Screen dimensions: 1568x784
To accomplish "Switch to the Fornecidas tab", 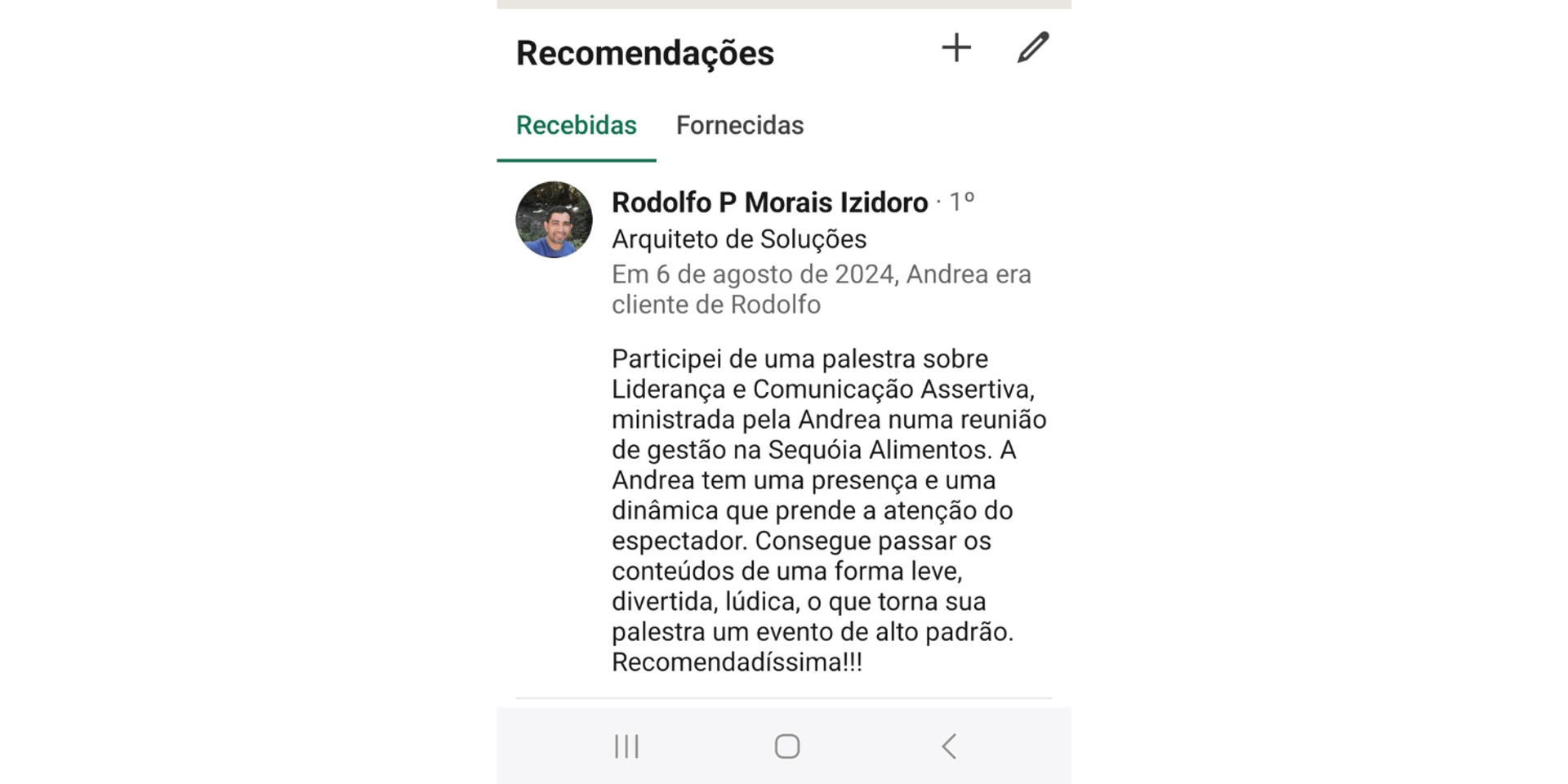I will pos(739,126).
